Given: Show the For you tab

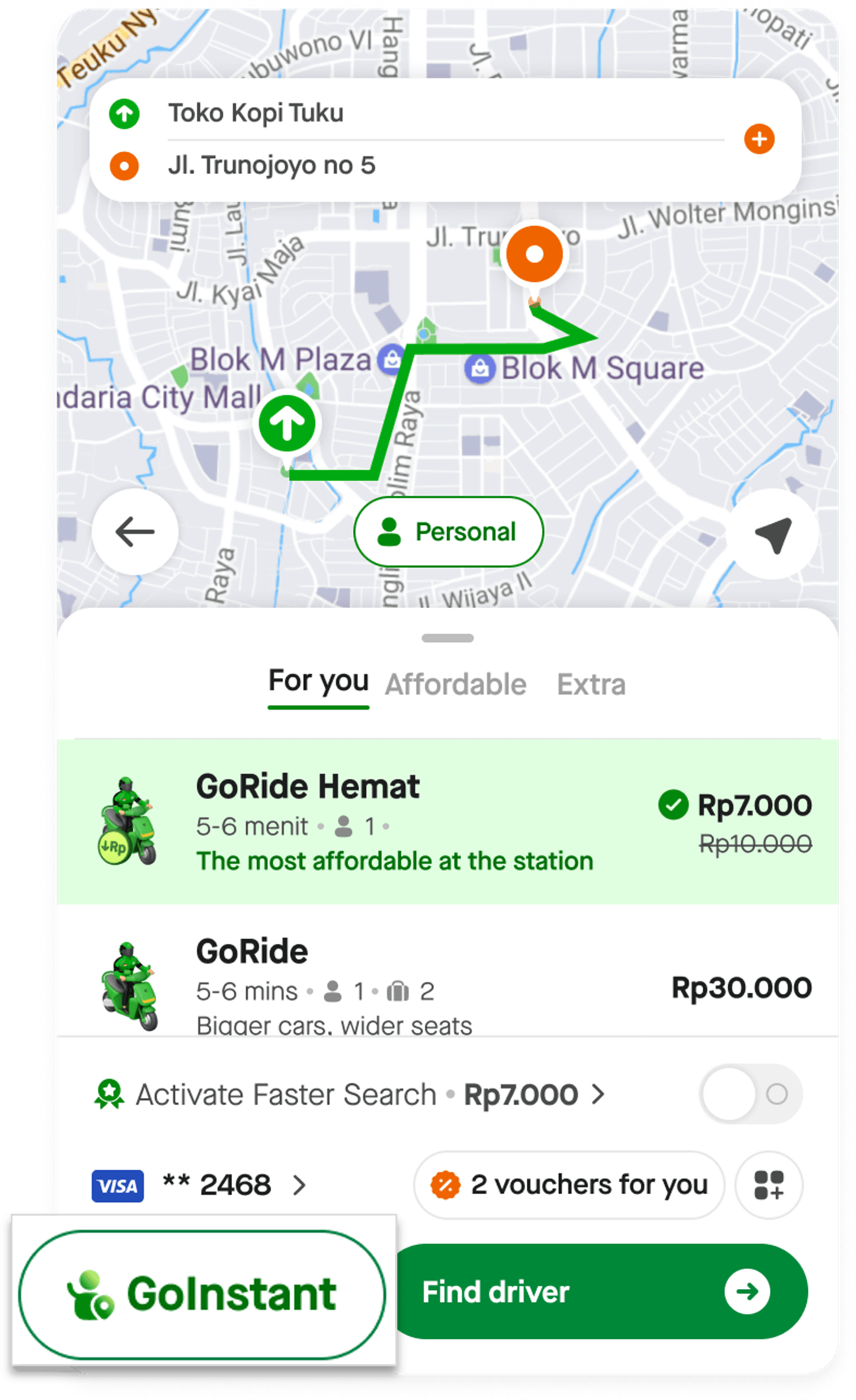Looking at the screenshot, I should (319, 682).
